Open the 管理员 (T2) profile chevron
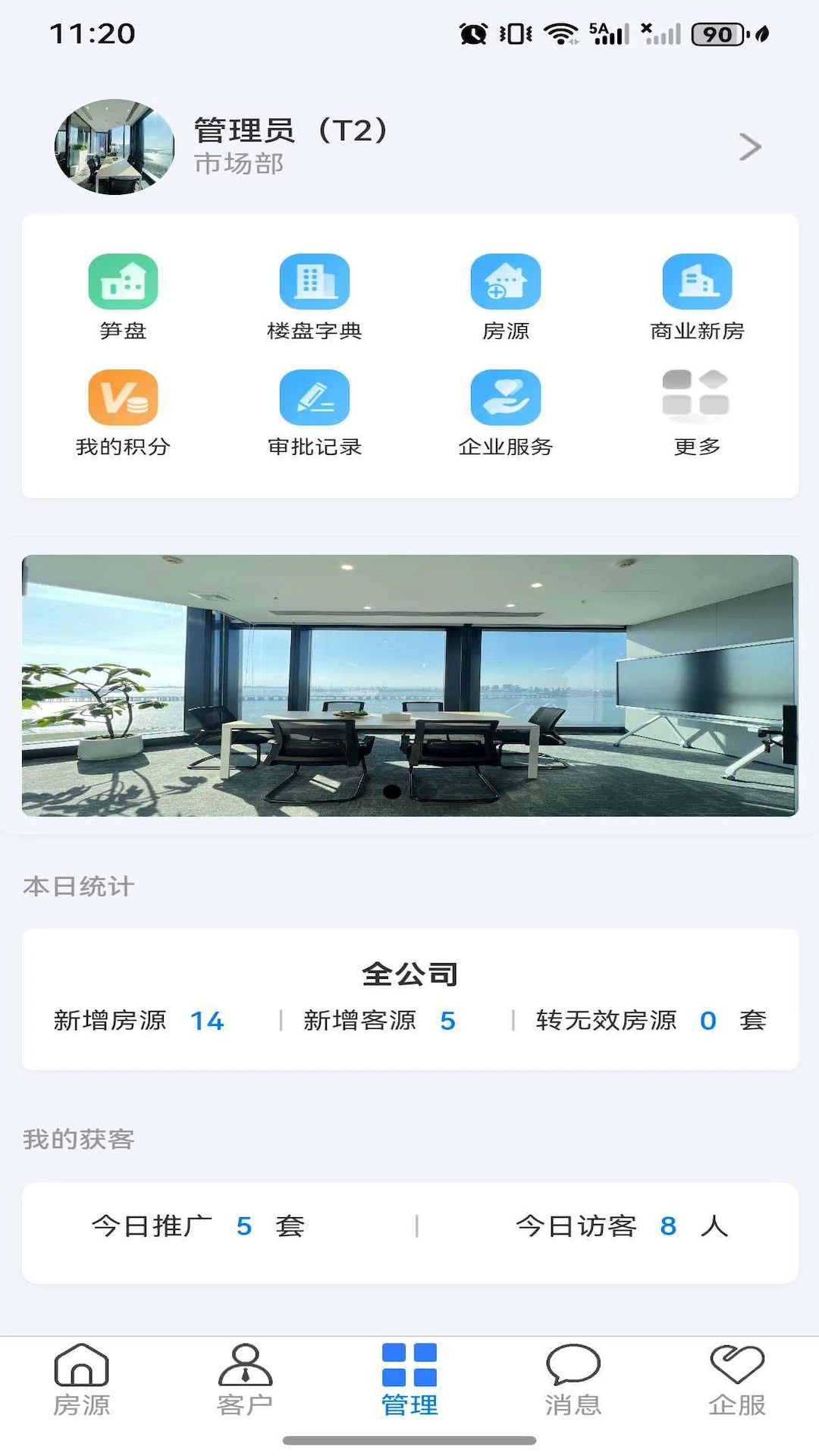 pyautogui.click(x=749, y=147)
